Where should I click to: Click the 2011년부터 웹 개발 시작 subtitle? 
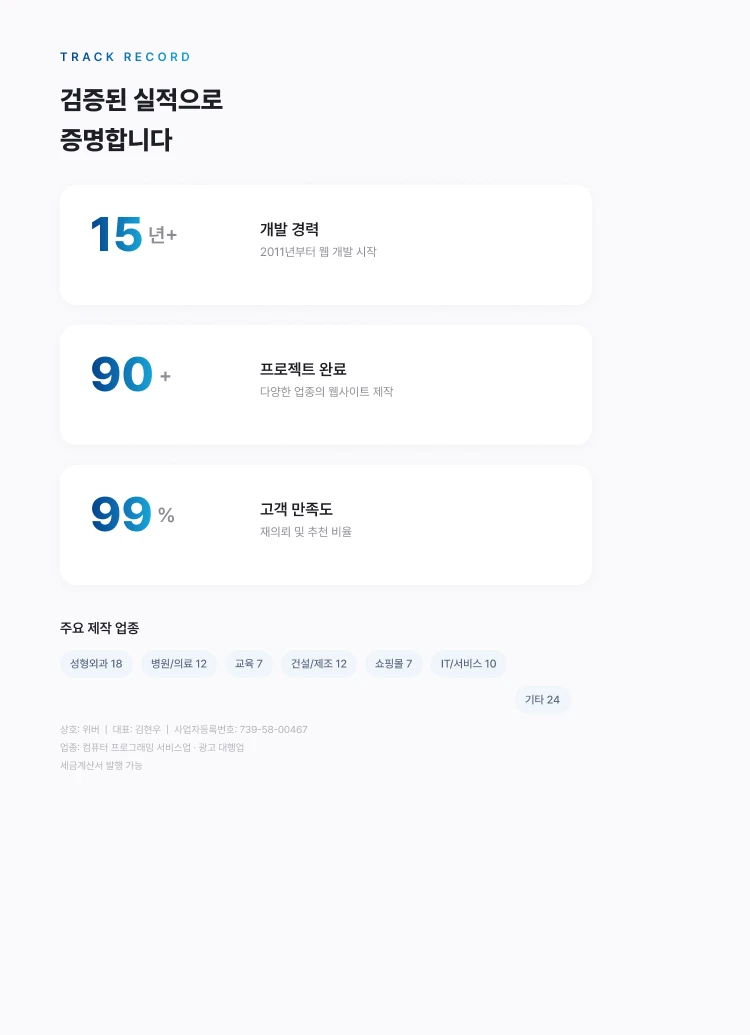coord(317,252)
